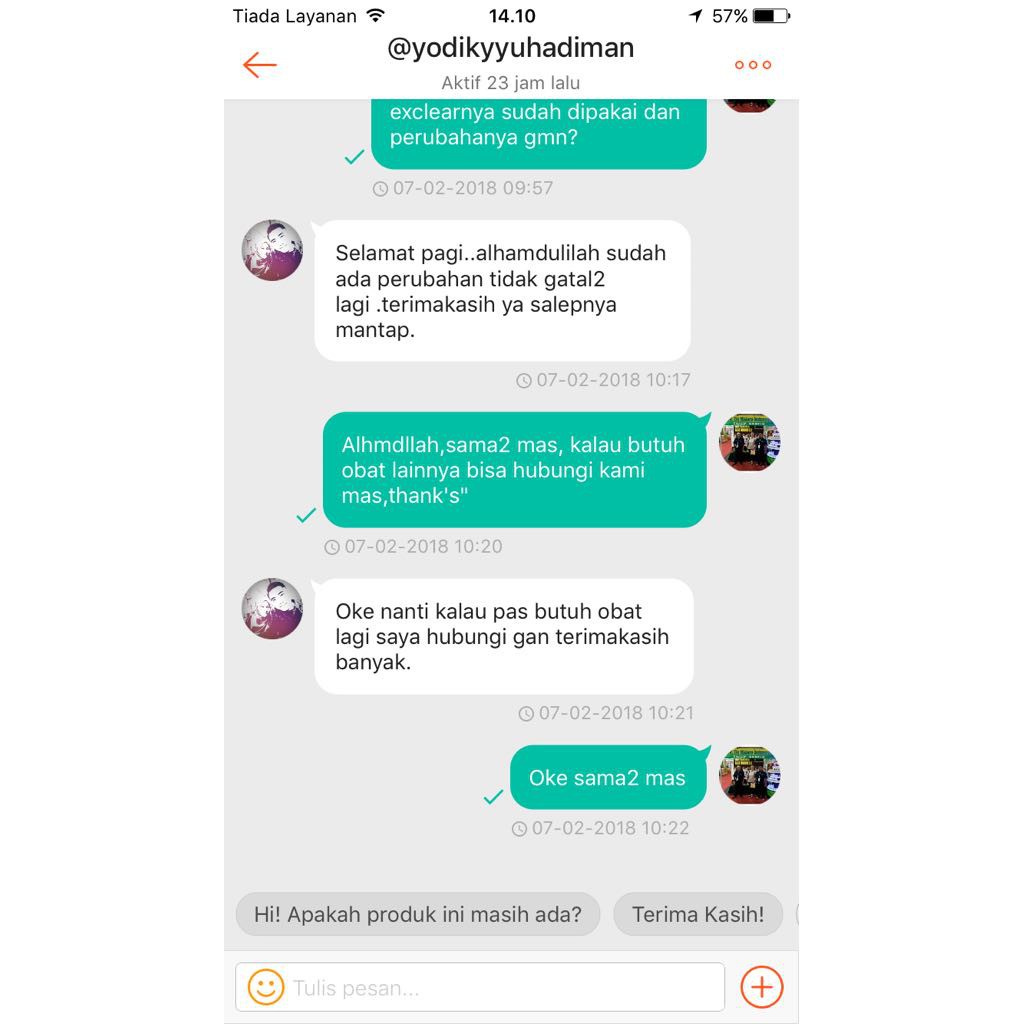Focus the "Tulis pesan..." message field
The height and width of the screenshot is (1024, 1024).
click(500, 988)
